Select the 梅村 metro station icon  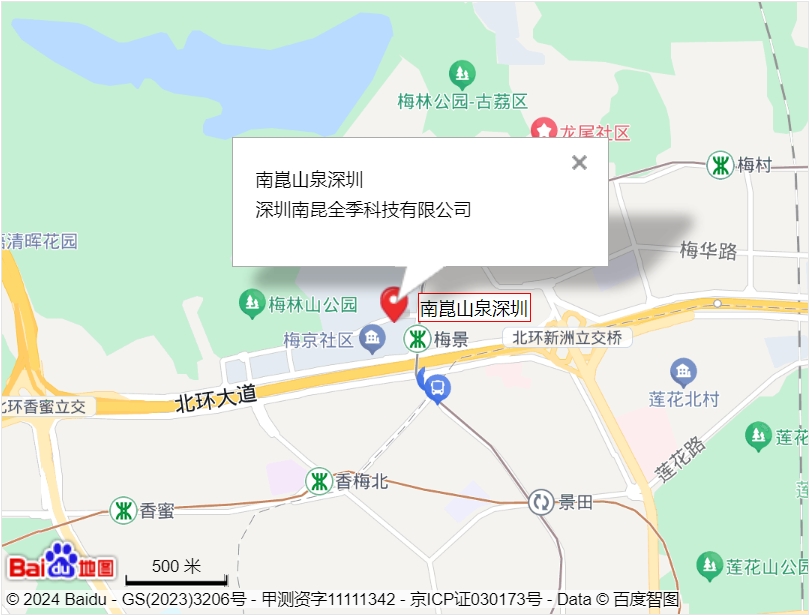[720, 165]
